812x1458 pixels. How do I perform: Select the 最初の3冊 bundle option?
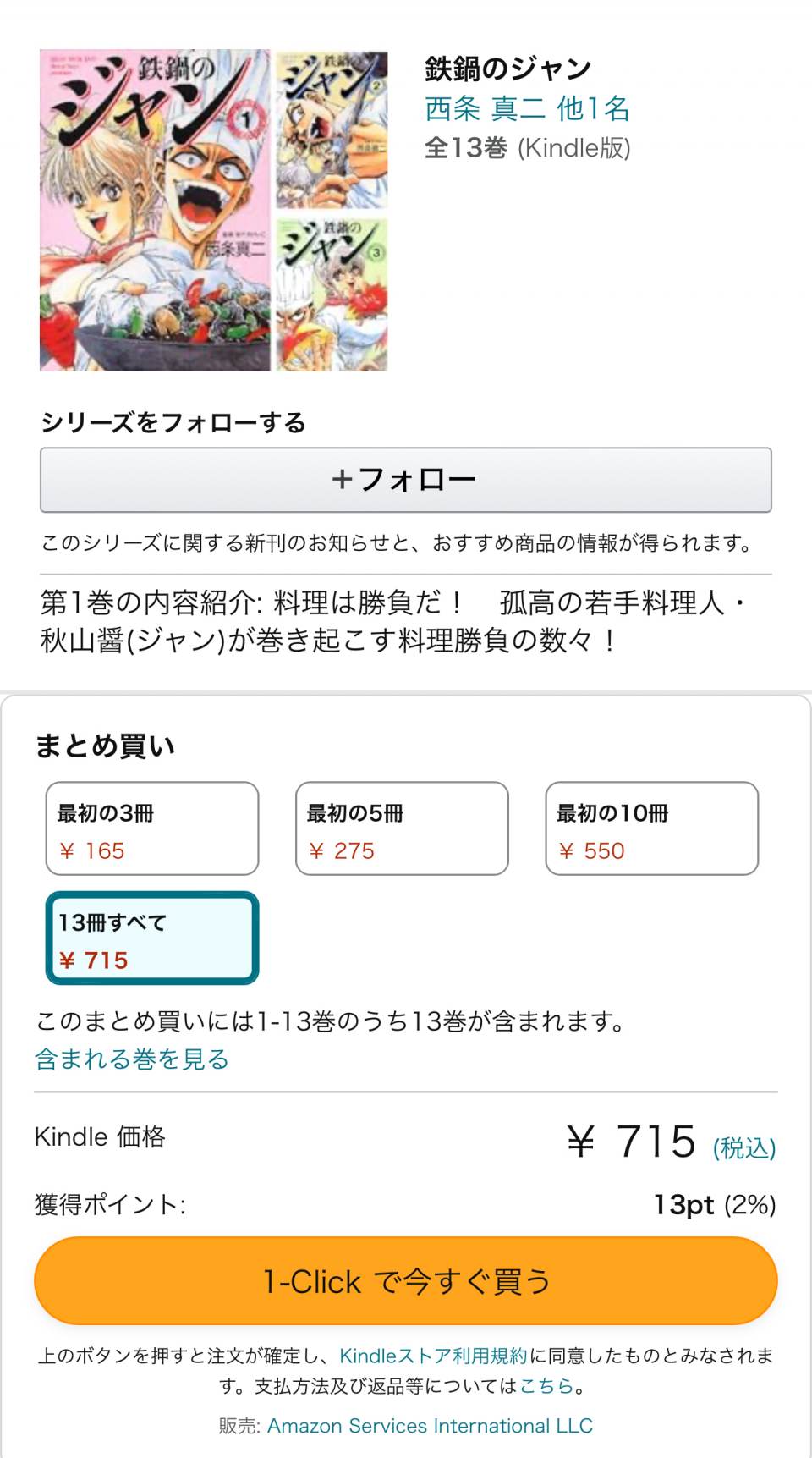[x=152, y=828]
